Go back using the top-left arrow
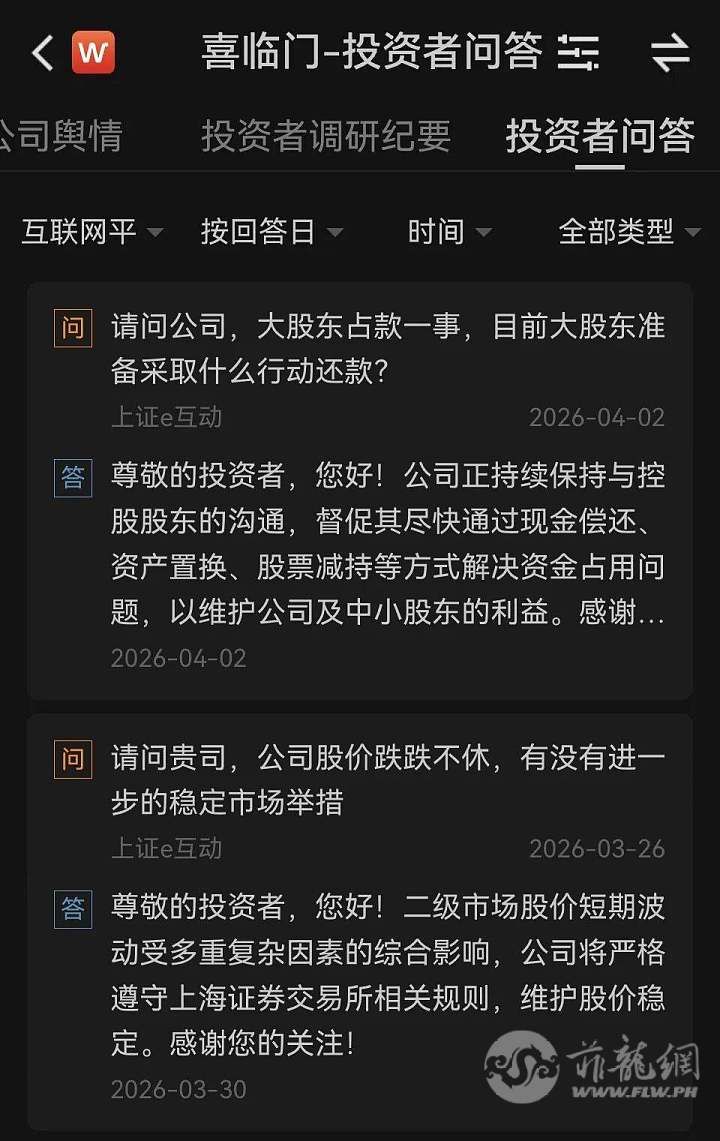 [x=42, y=52]
